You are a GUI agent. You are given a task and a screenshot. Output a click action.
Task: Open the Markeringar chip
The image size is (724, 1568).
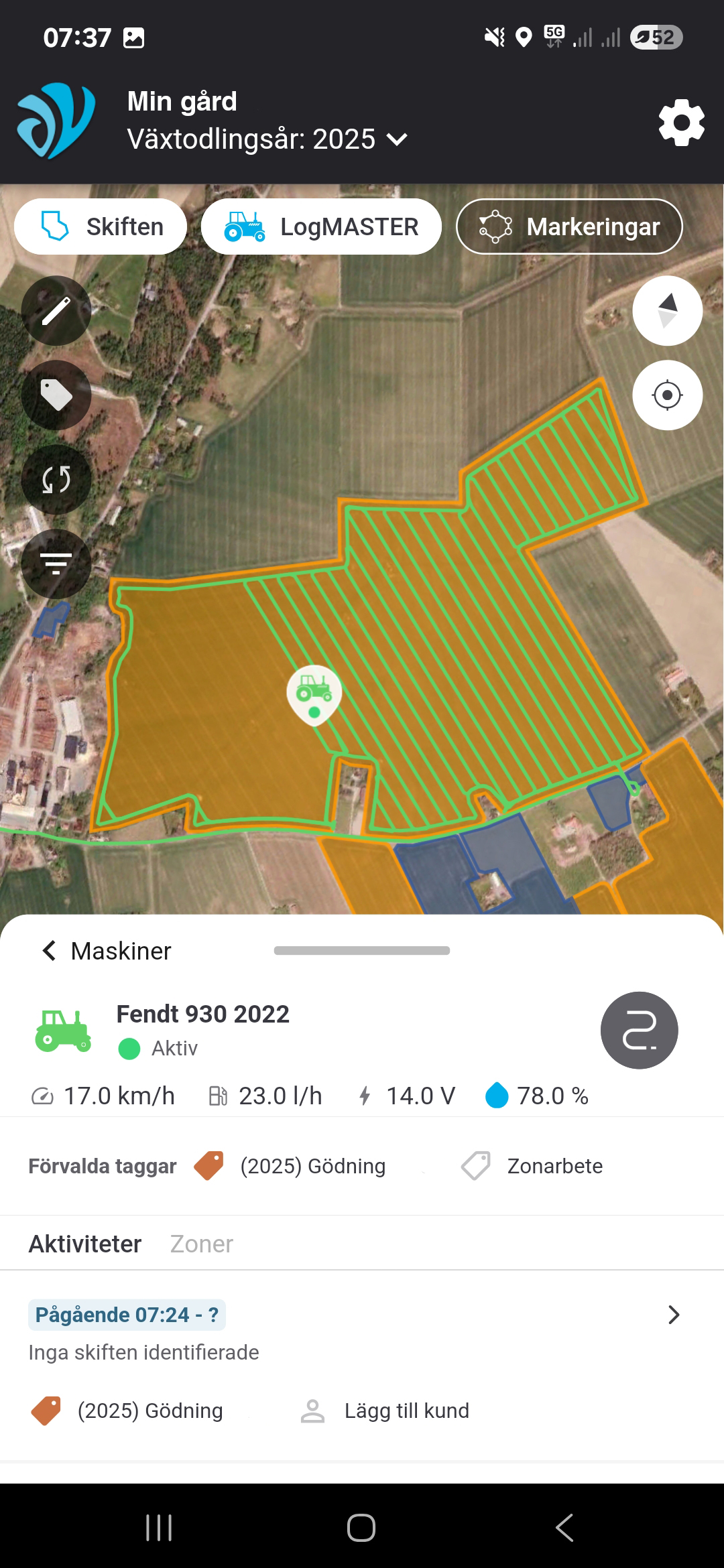[x=569, y=226]
